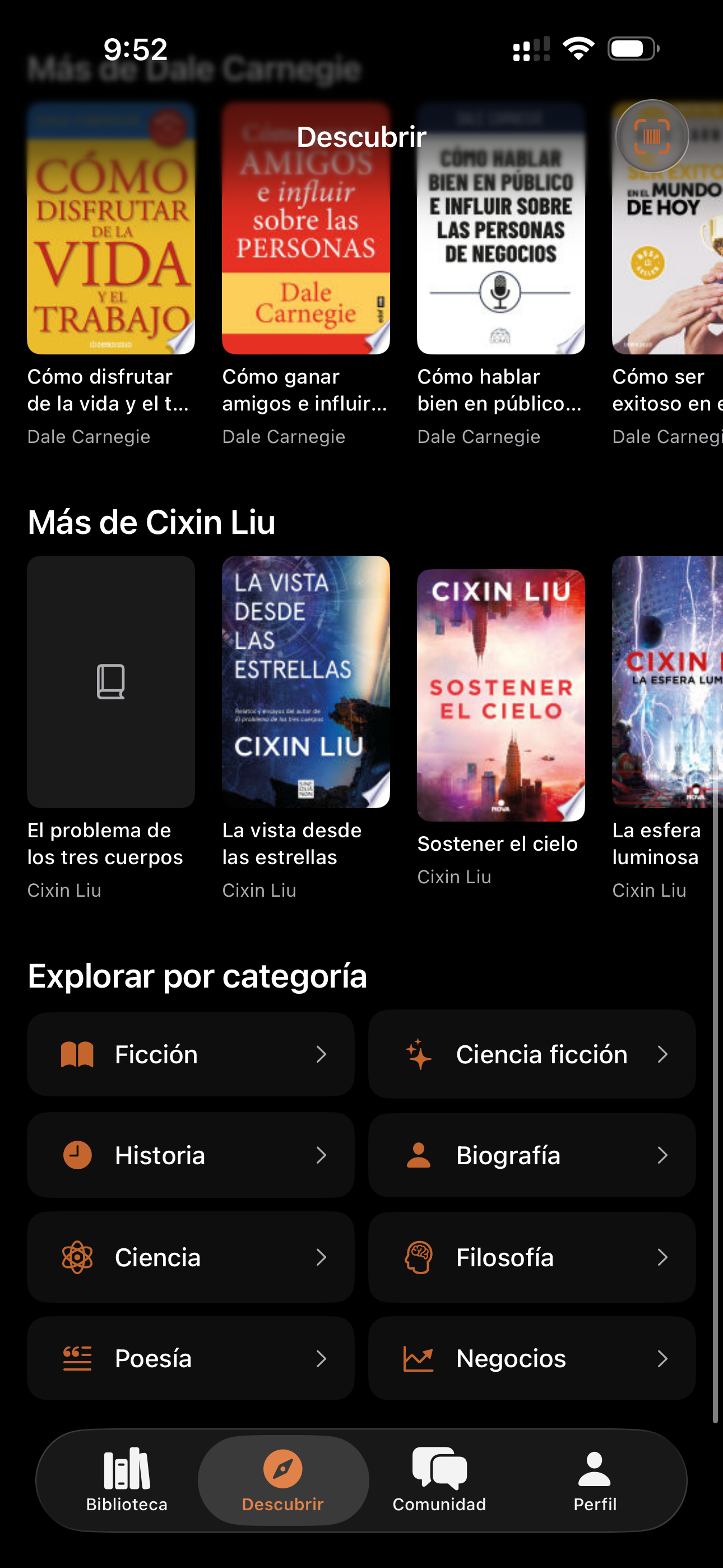Image resolution: width=723 pixels, height=1568 pixels.
Task: Click the quote icon next to Poesía
Action: pos(77,1359)
